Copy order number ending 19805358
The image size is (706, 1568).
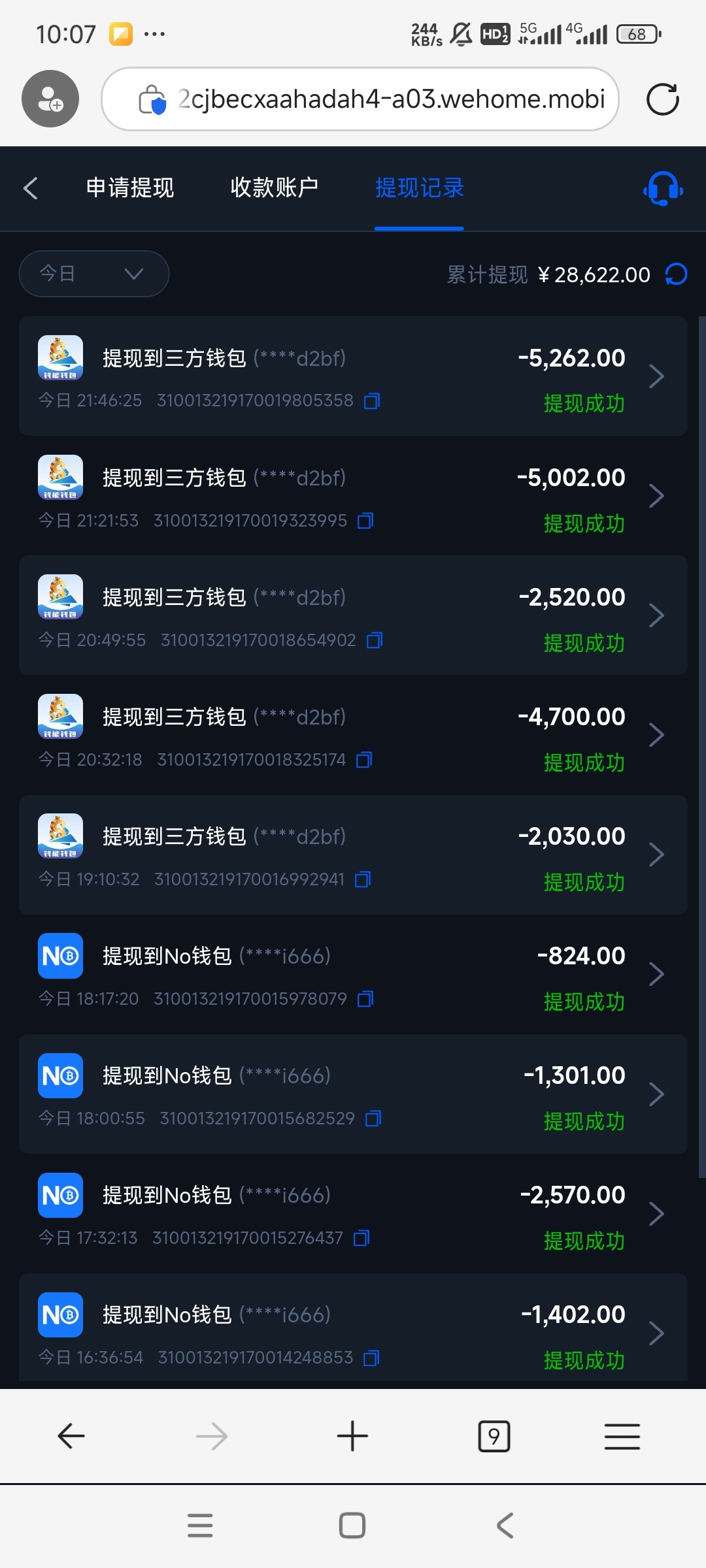(x=372, y=400)
